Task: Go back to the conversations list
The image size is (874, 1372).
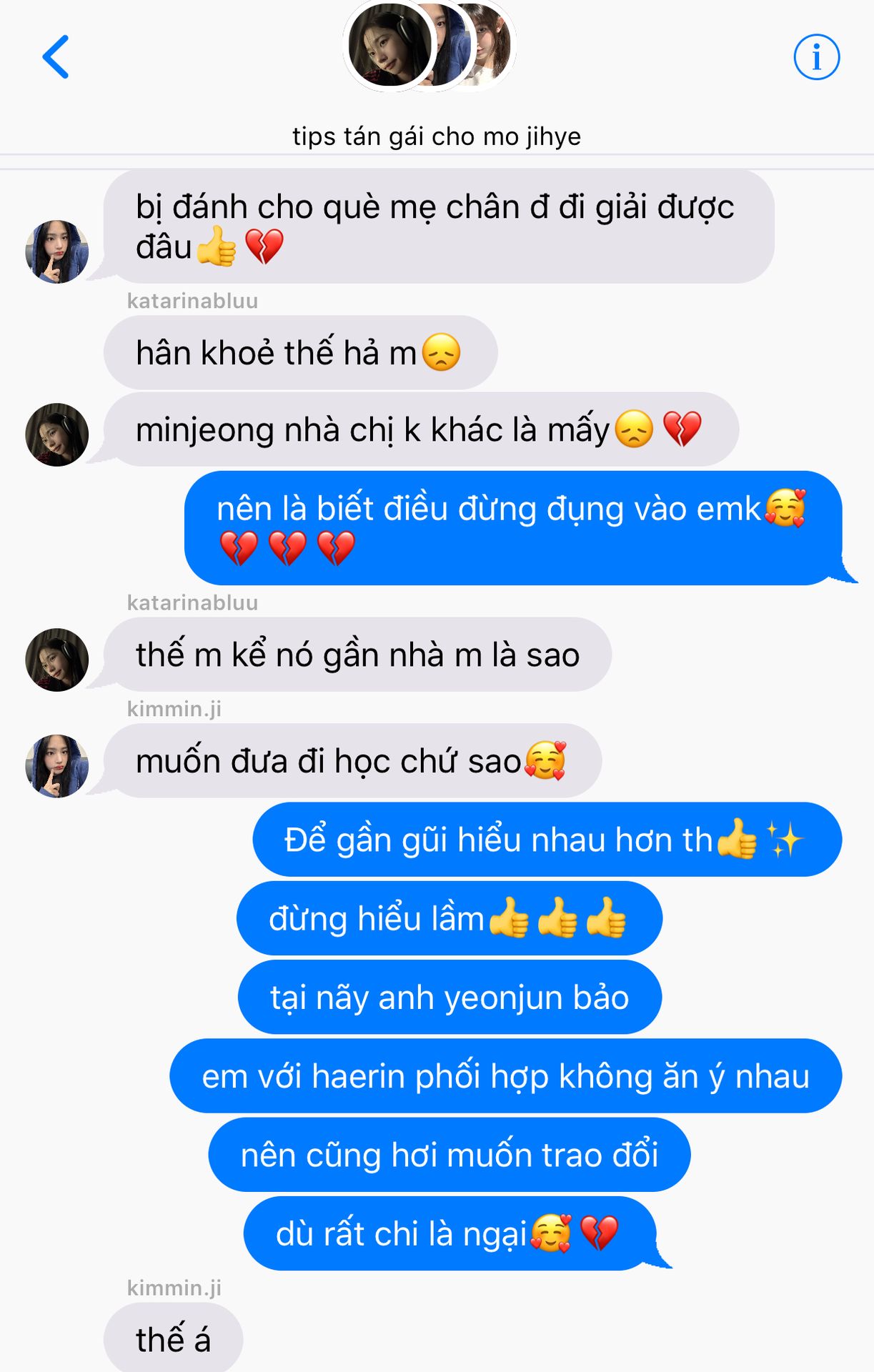Action: tap(56, 56)
